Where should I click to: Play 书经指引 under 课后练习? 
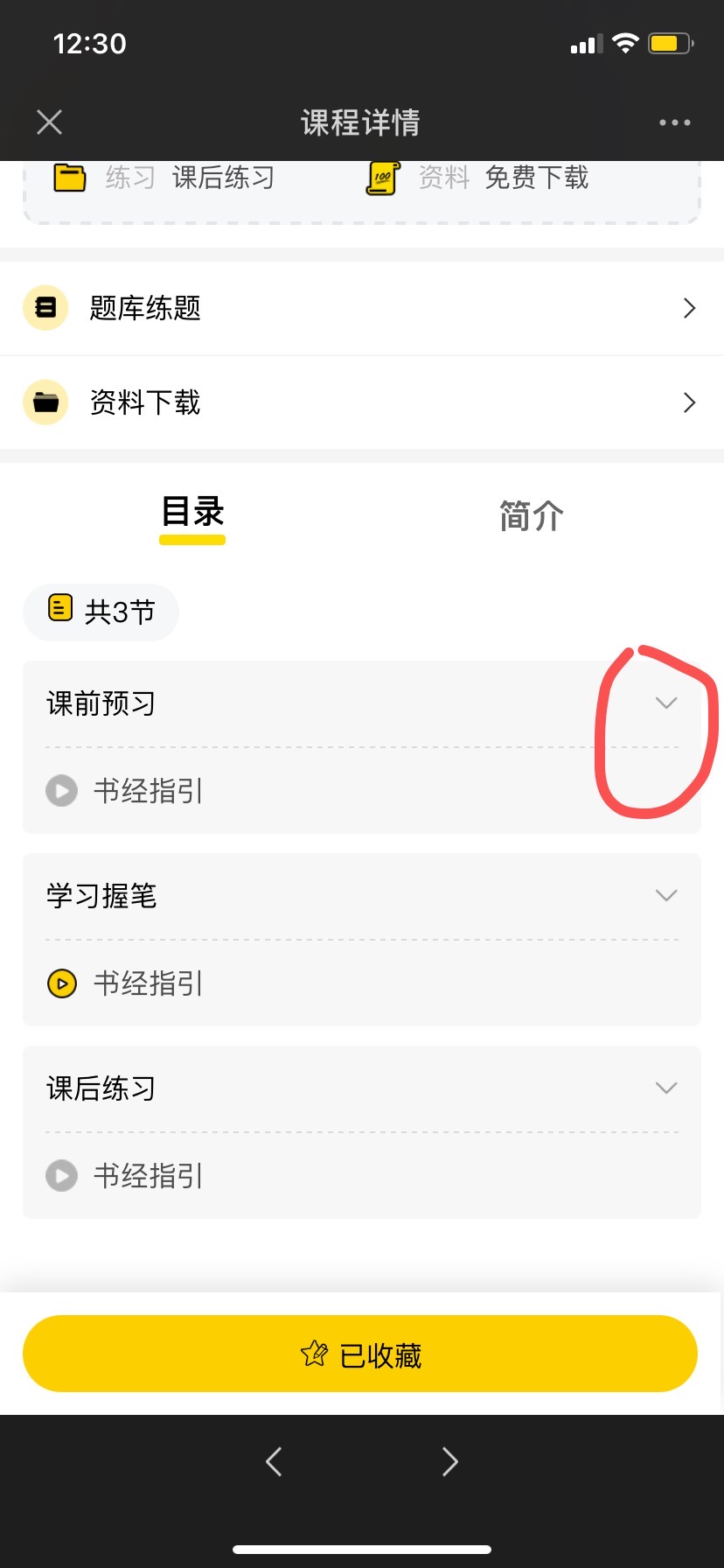coord(147,1176)
